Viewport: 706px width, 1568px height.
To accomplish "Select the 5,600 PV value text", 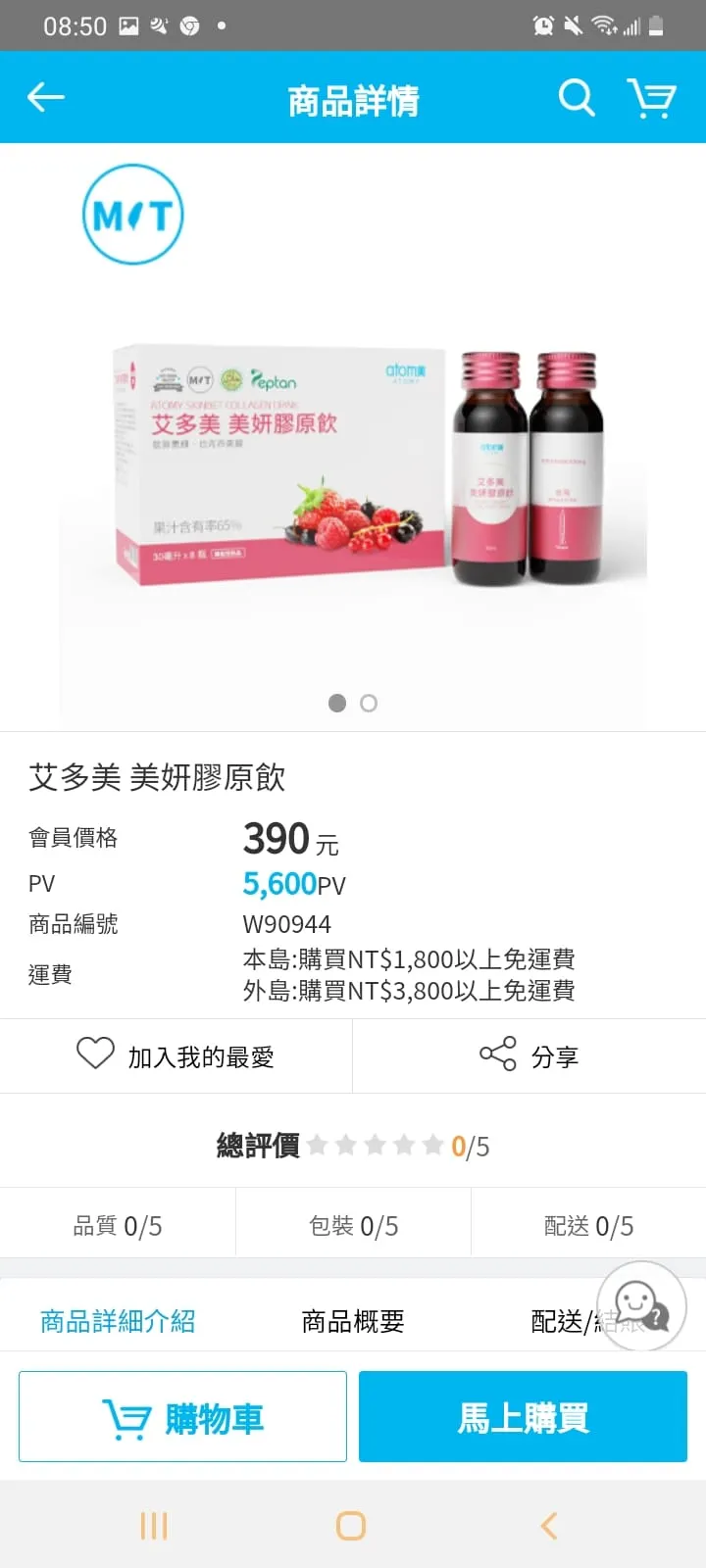I will 280,884.
